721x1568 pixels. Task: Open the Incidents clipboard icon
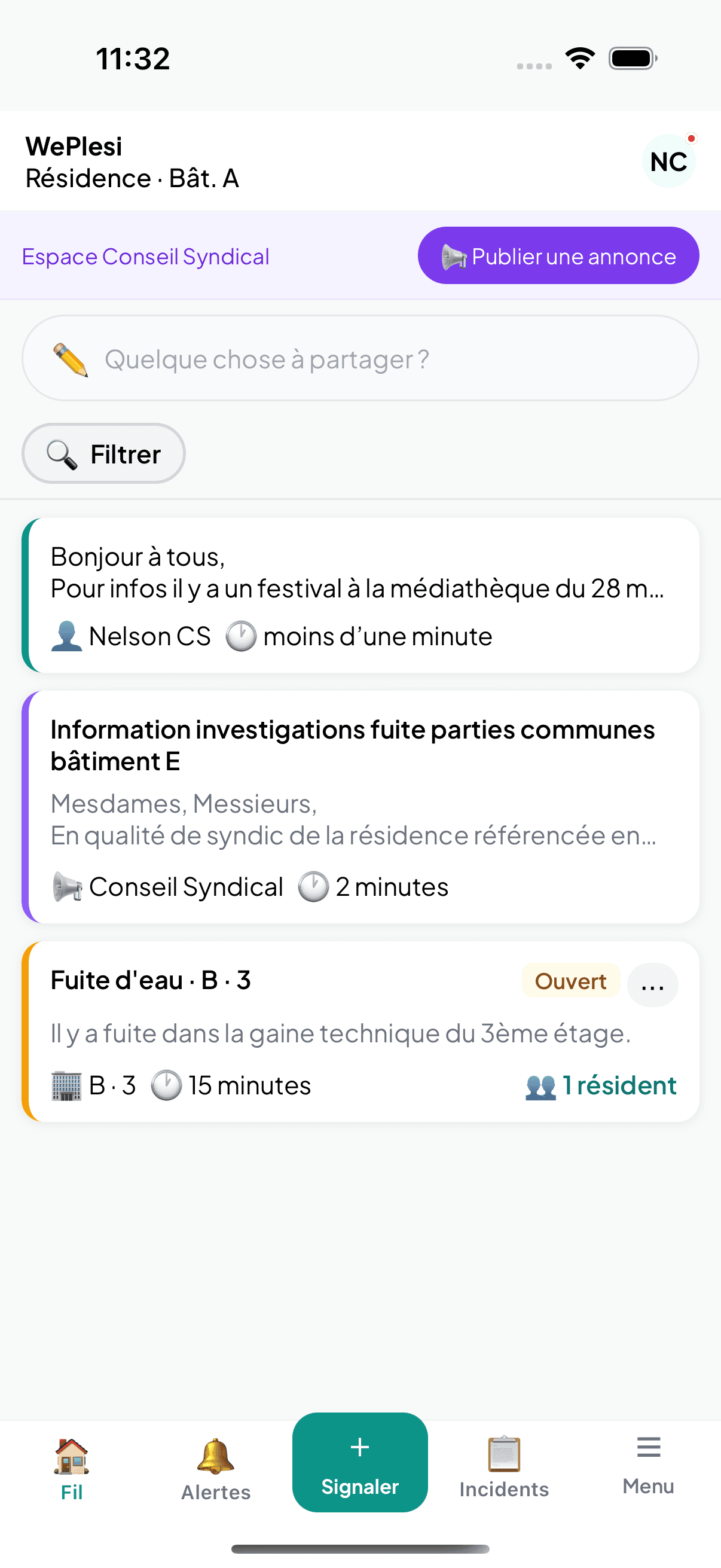[x=504, y=1453]
